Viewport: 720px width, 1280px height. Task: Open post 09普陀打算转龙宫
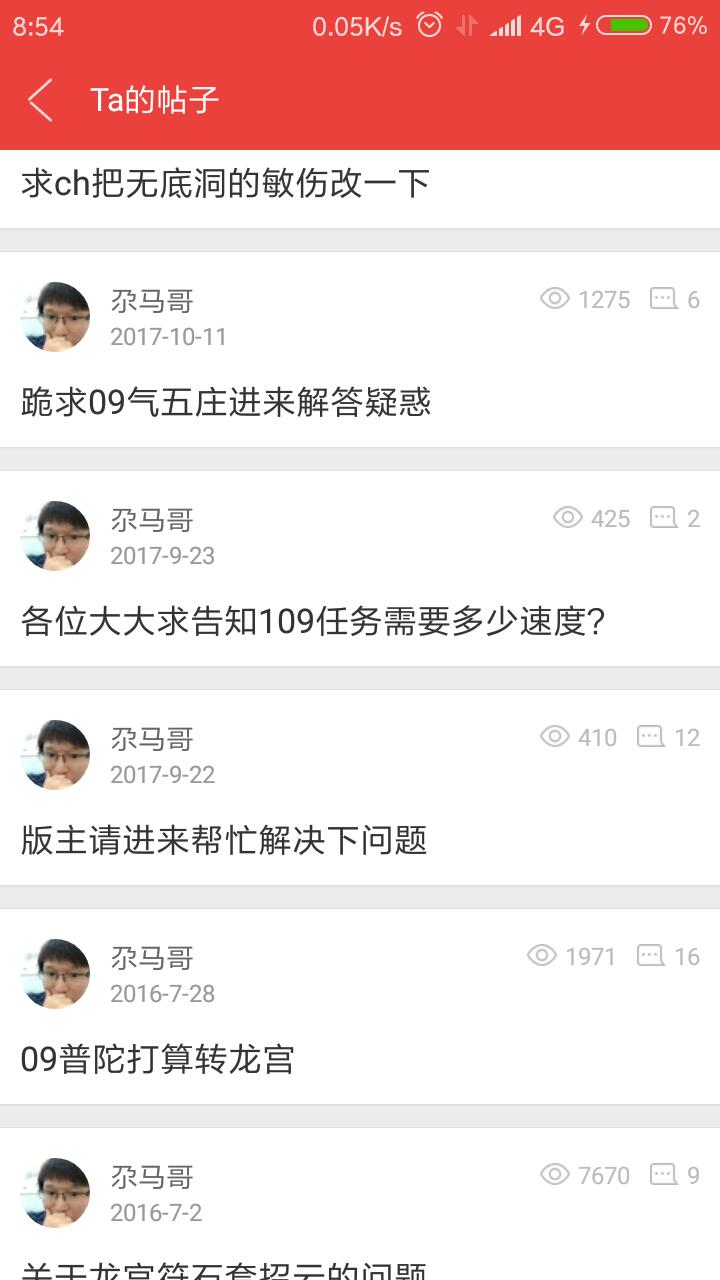[158, 1059]
